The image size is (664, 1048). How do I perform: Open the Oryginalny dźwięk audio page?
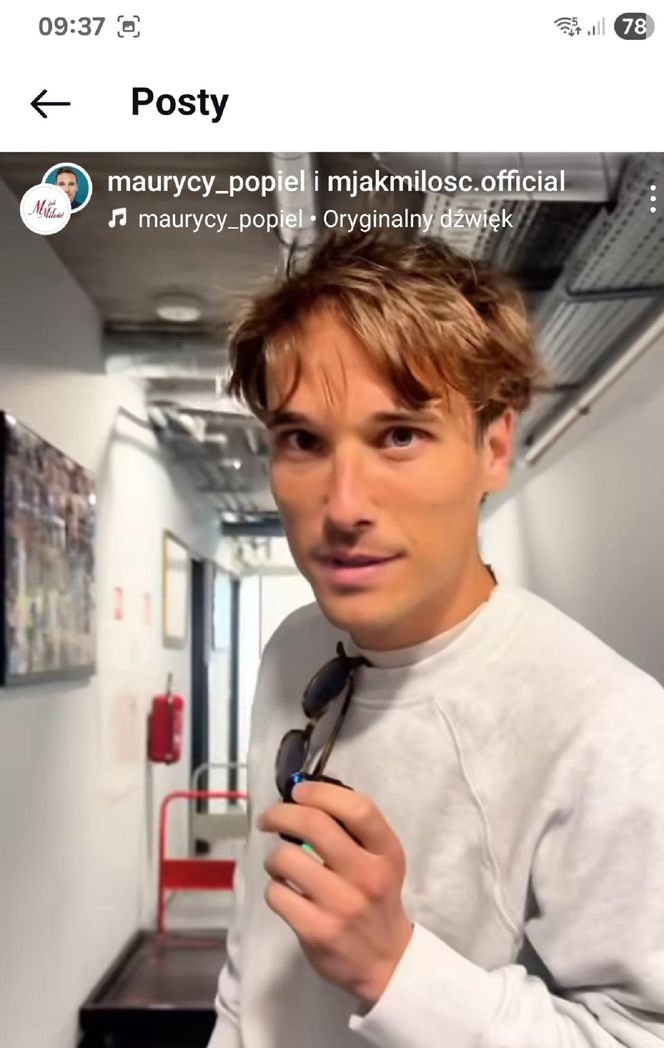[324, 219]
